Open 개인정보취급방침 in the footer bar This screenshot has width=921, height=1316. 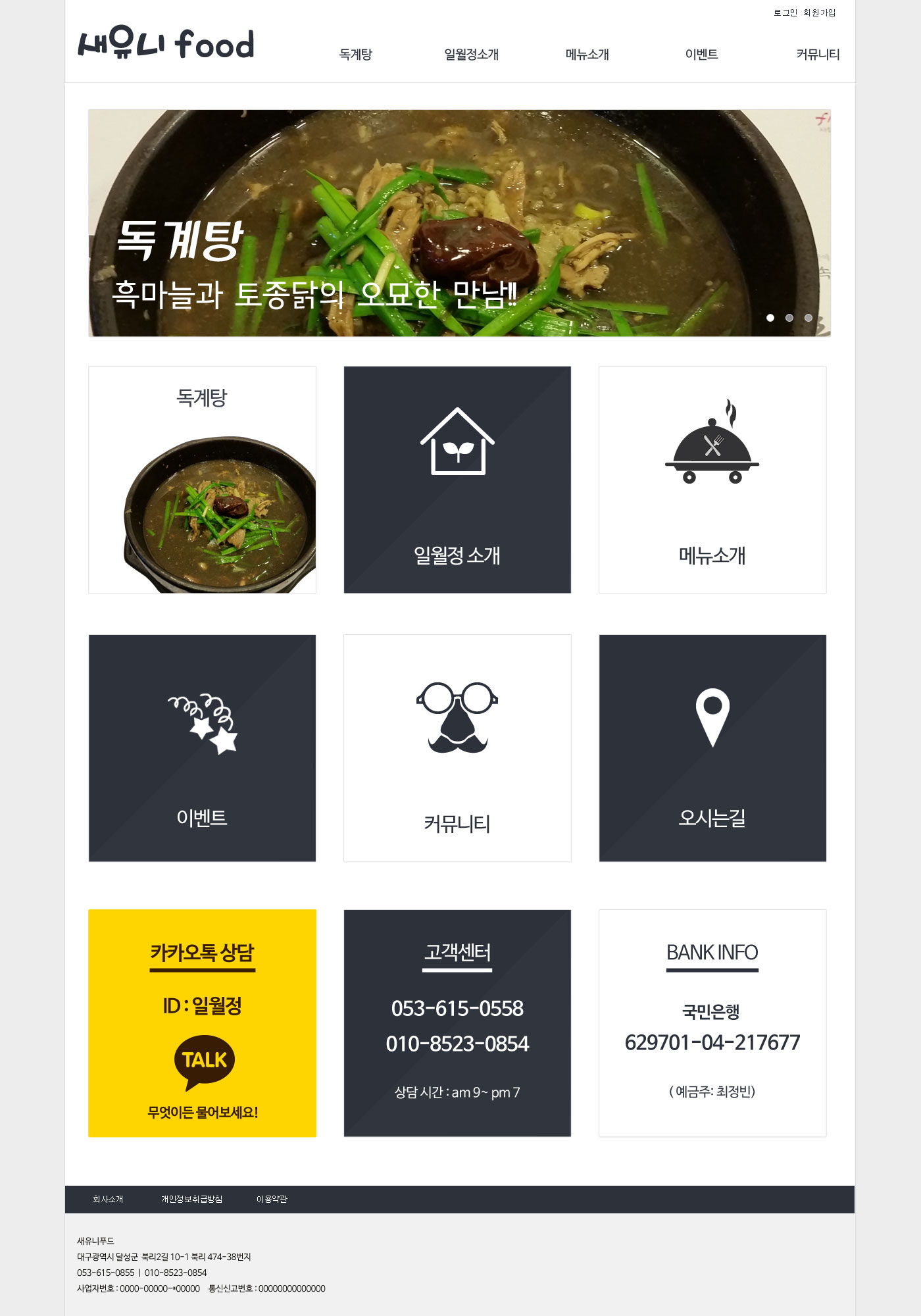pos(191,1200)
